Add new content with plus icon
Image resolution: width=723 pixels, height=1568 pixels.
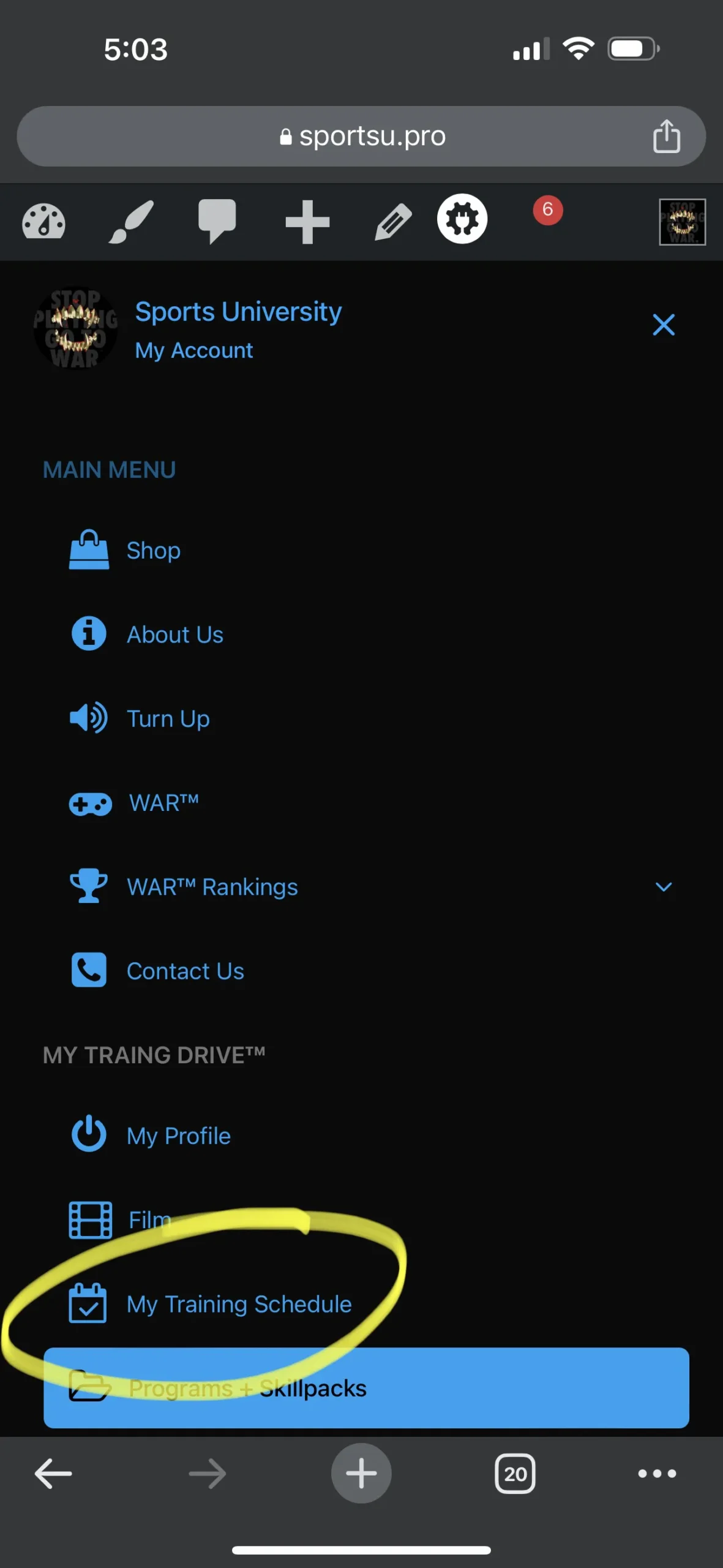click(x=307, y=222)
